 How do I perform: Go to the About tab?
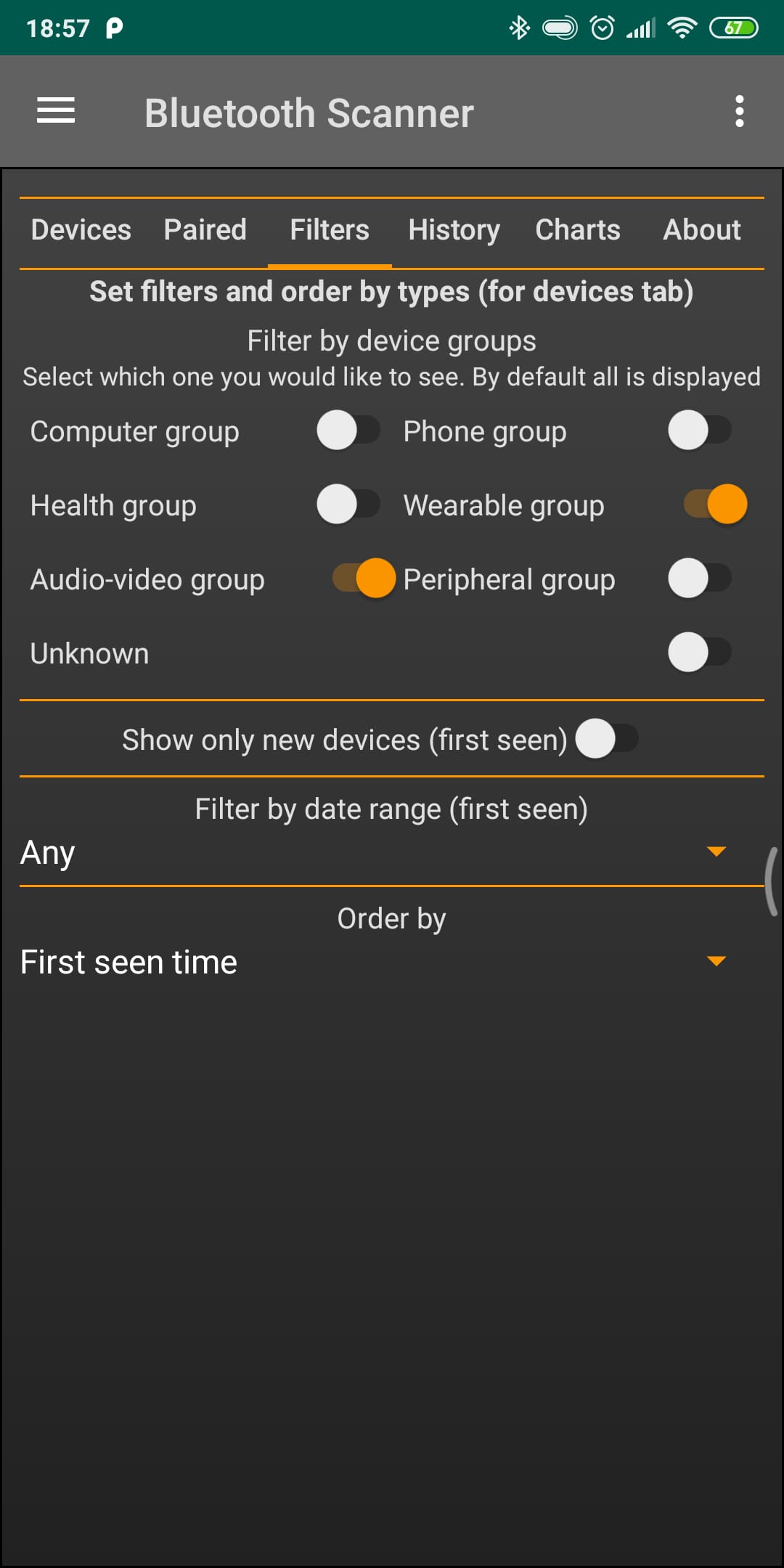pyautogui.click(x=701, y=229)
